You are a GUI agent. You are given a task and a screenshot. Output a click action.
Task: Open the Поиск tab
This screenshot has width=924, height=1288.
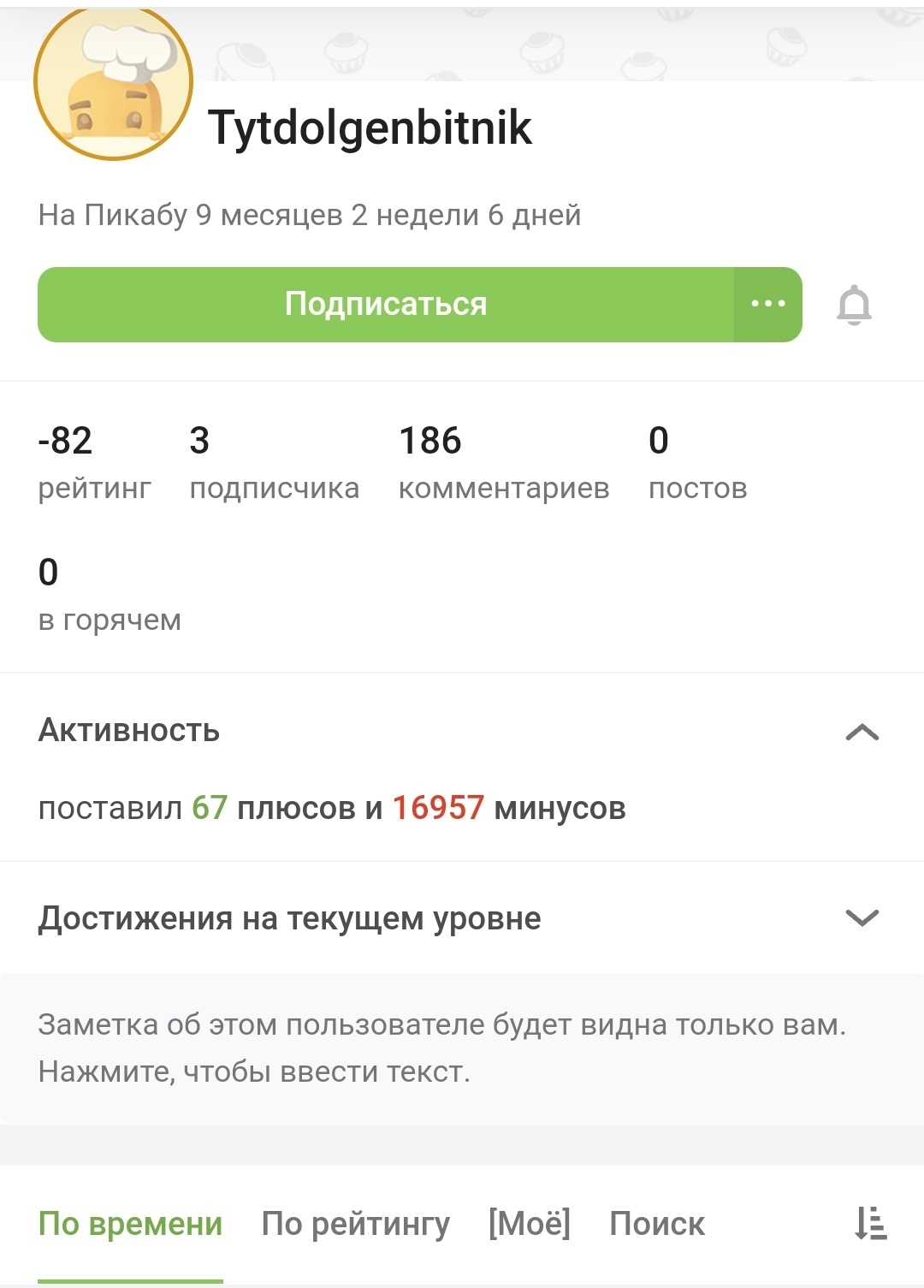tap(656, 1224)
